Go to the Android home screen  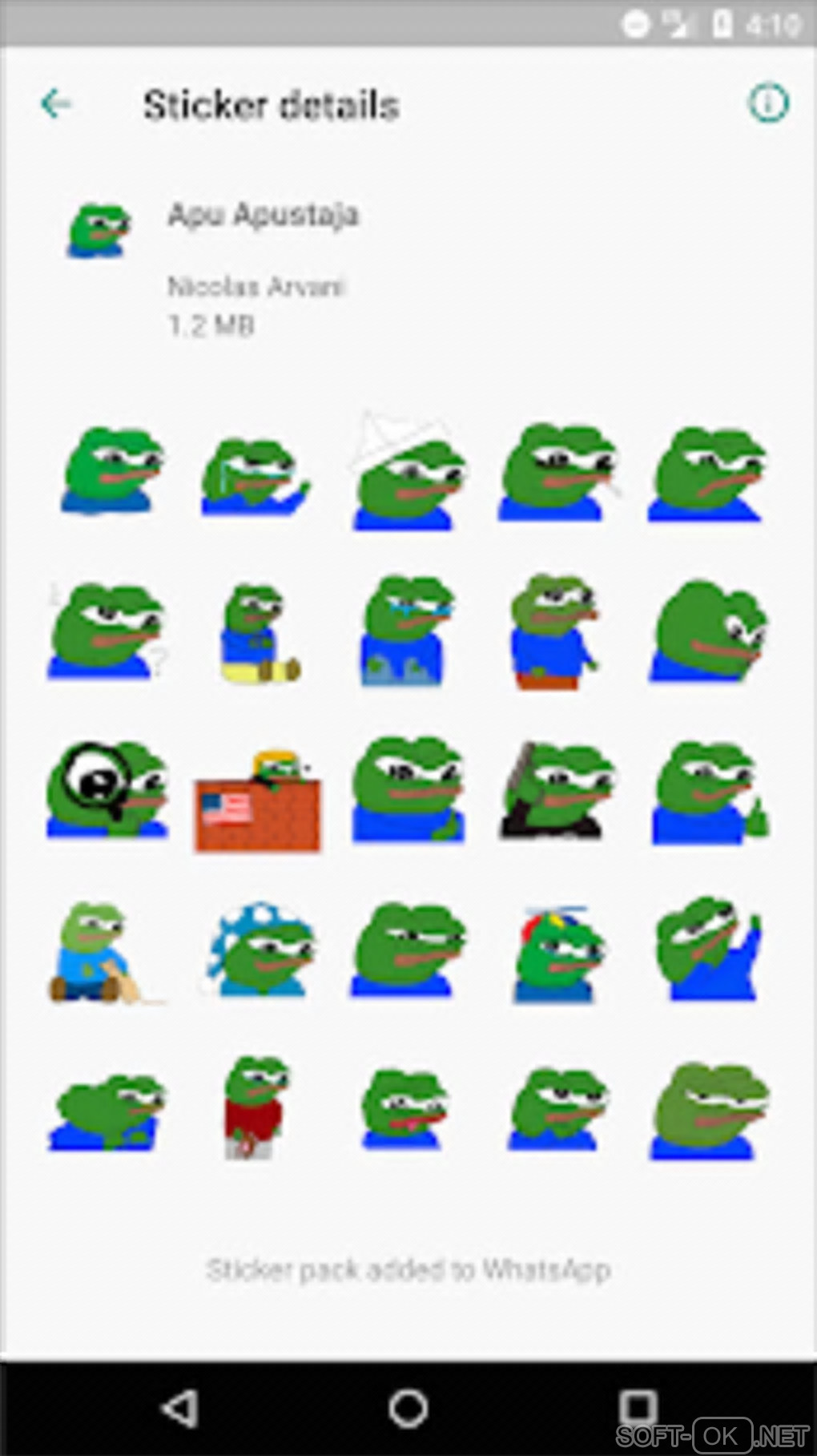(408, 1408)
